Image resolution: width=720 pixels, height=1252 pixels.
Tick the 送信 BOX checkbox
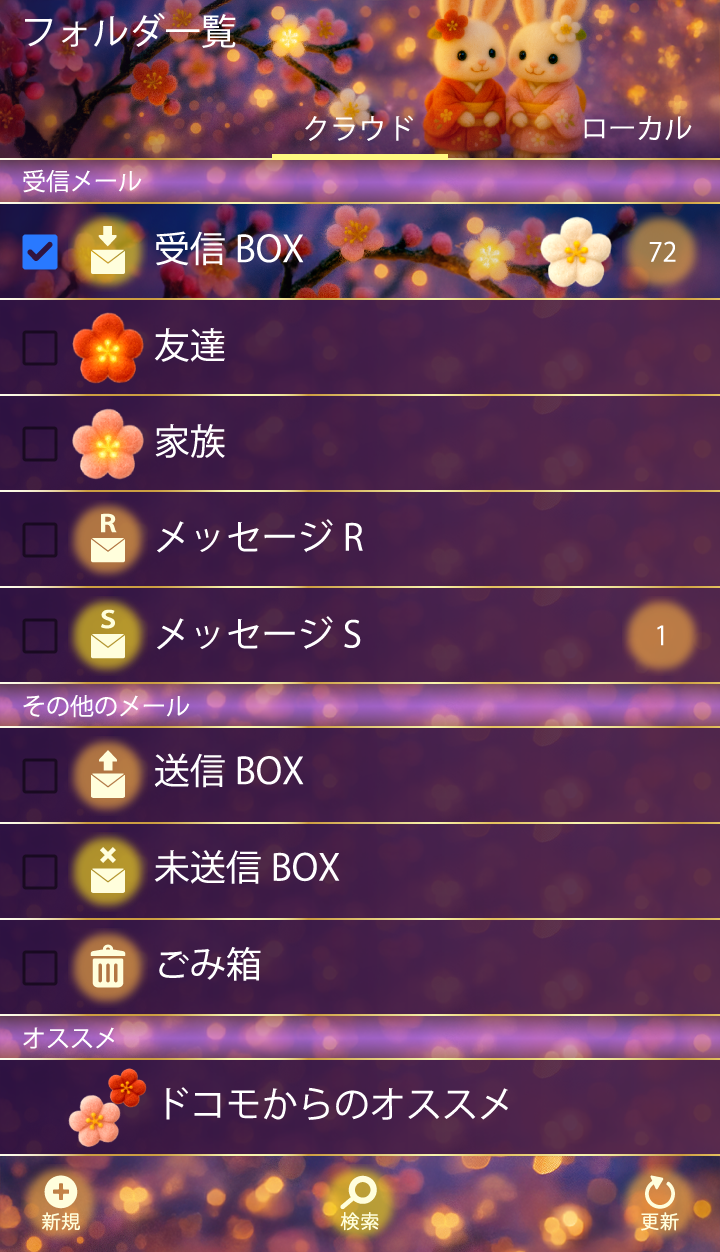click(x=40, y=775)
